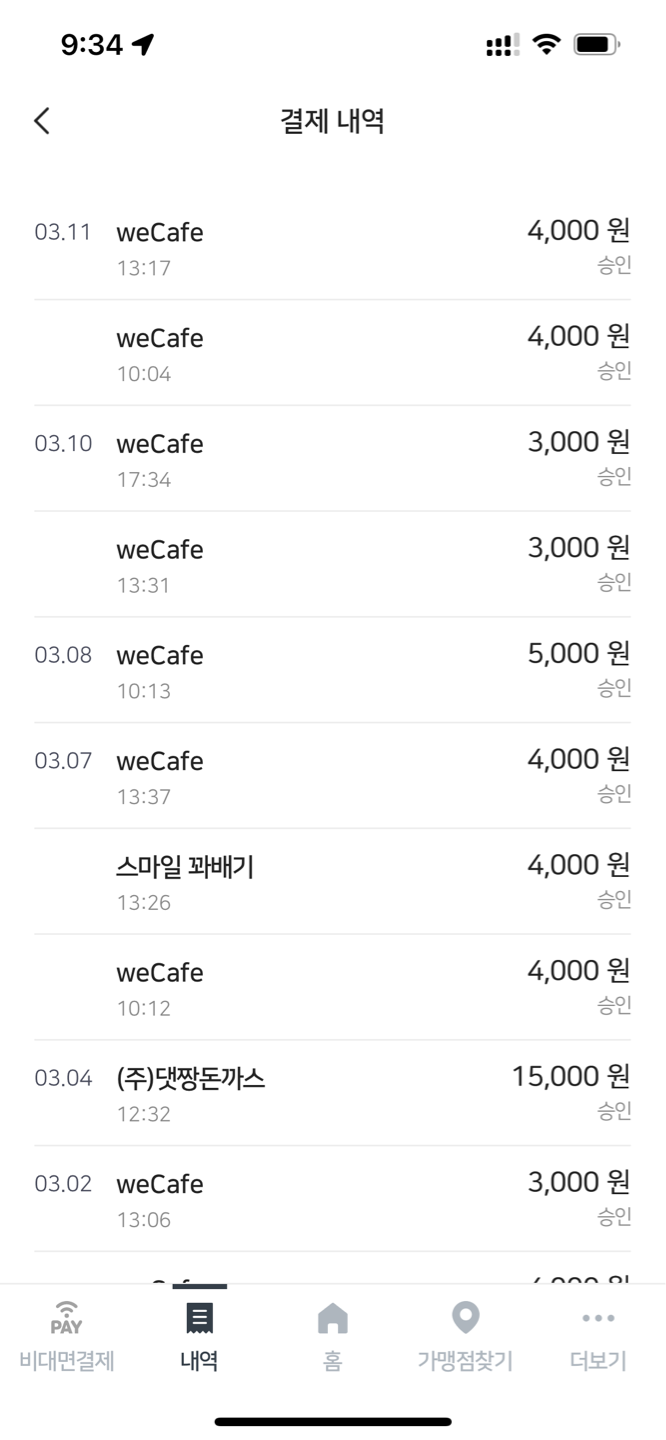Open the 가맹점찾기 tab
Screen dimensions: 666x1440
465,1335
